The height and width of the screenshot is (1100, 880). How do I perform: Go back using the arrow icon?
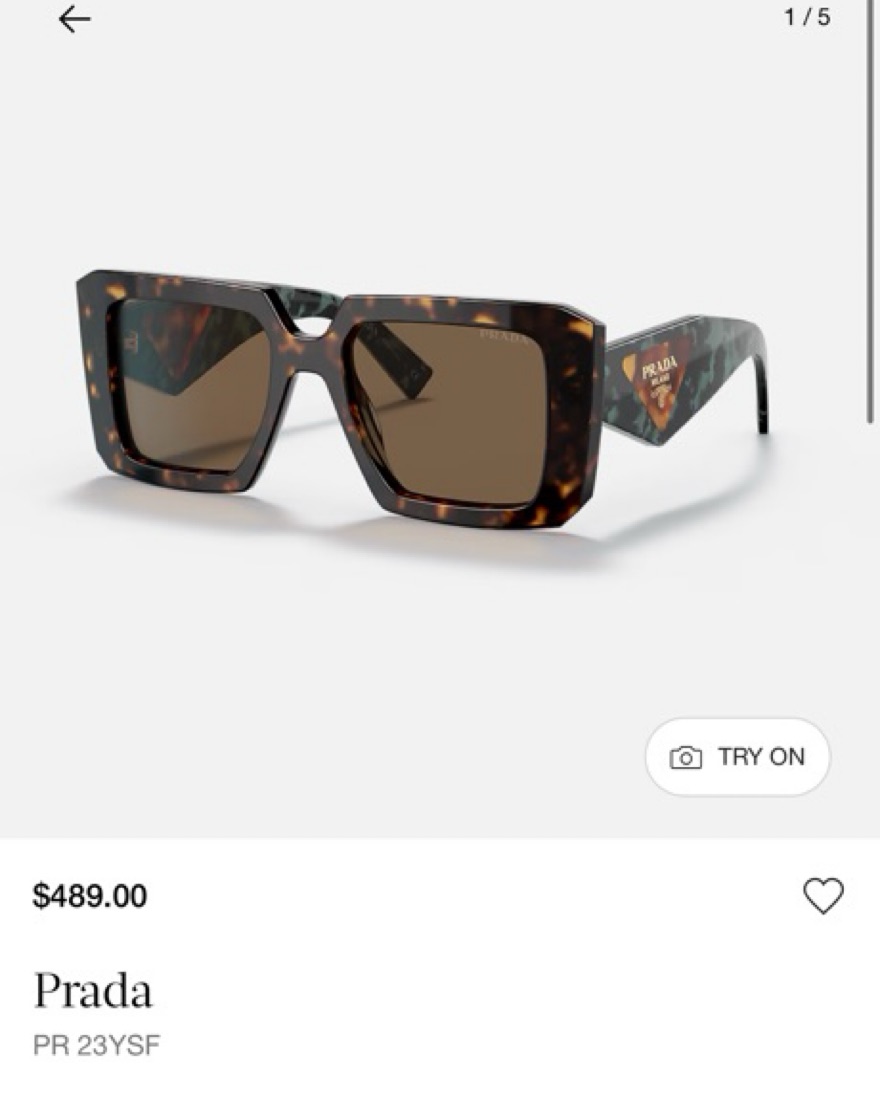(x=74, y=19)
